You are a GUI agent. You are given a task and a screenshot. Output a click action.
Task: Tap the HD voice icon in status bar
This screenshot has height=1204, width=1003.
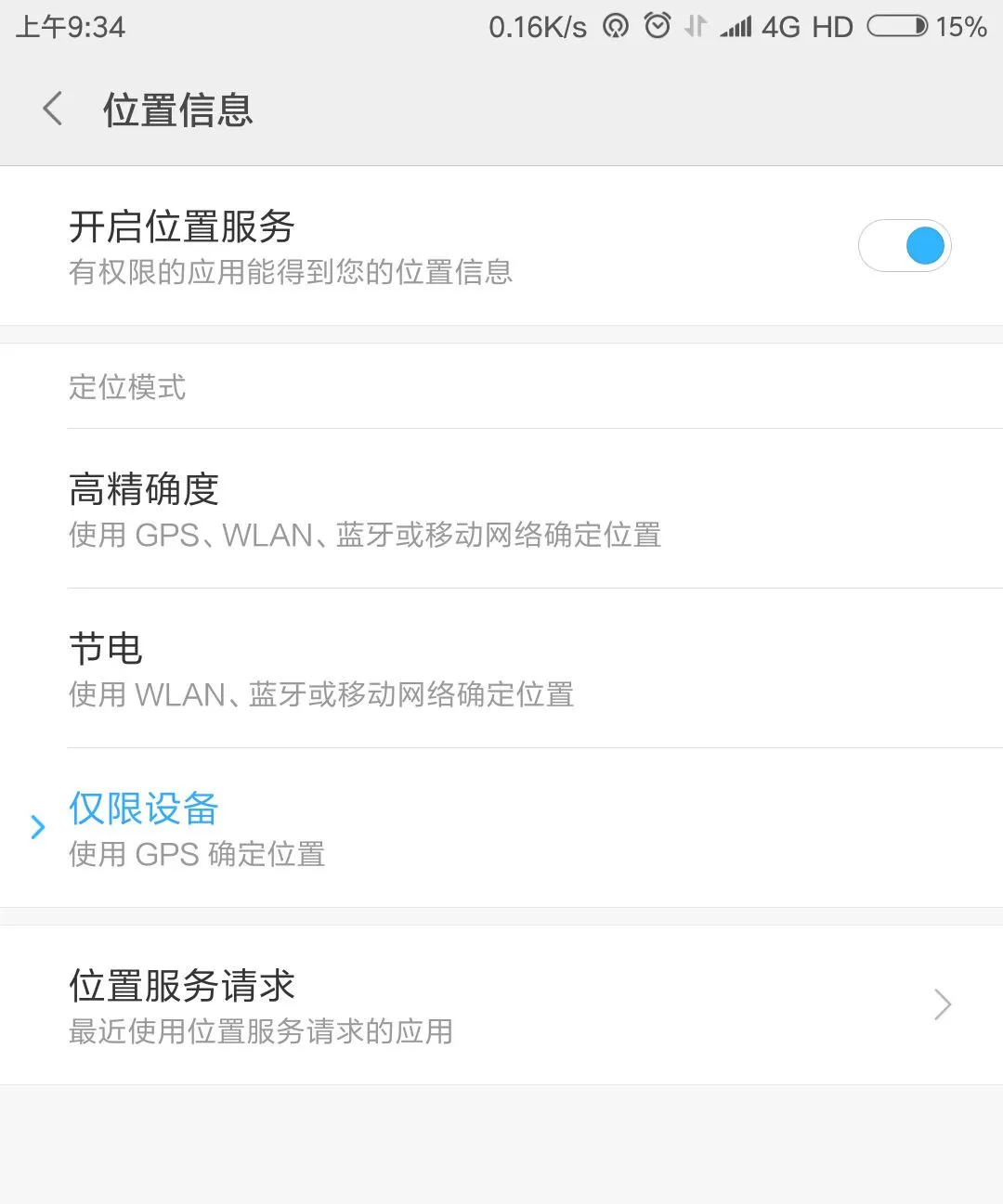click(834, 25)
